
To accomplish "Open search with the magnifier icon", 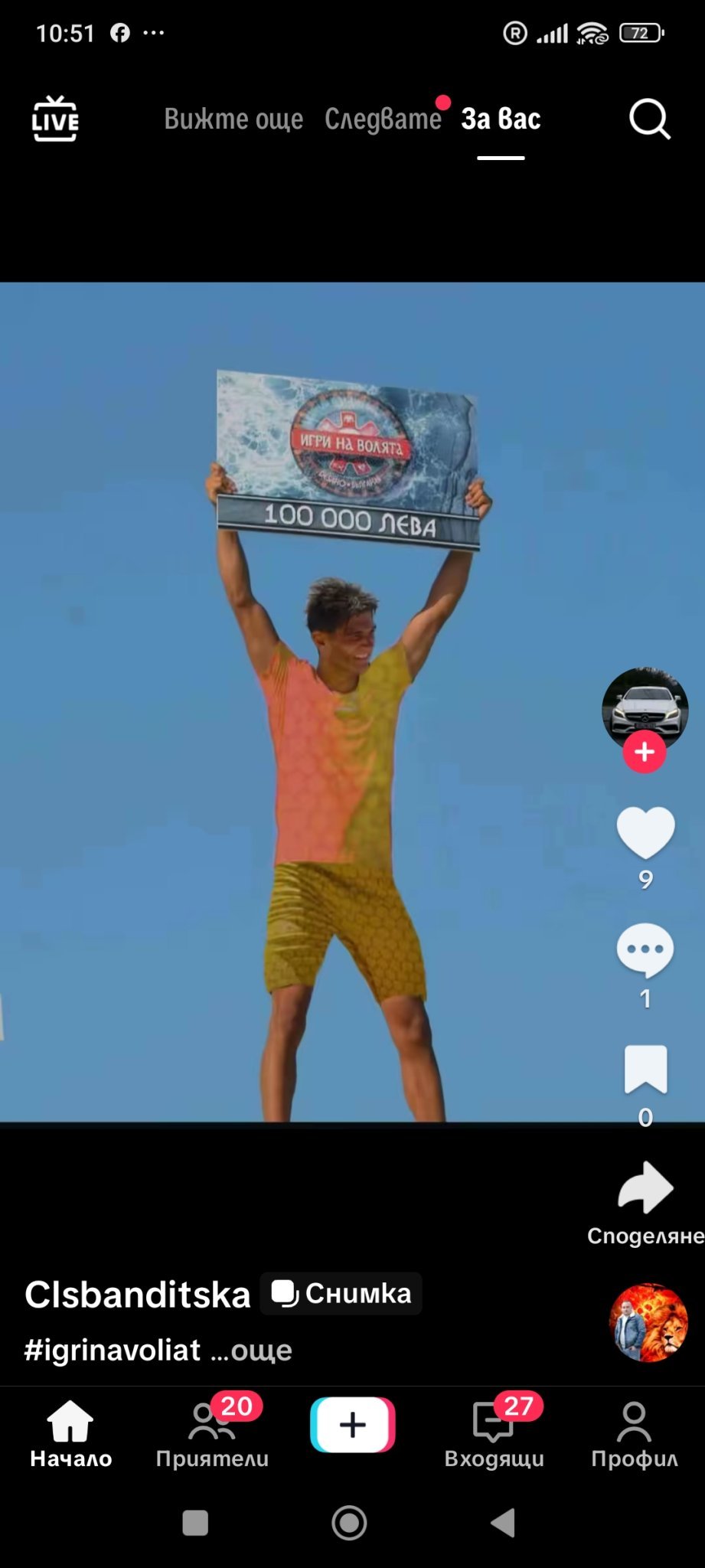I will (649, 119).
